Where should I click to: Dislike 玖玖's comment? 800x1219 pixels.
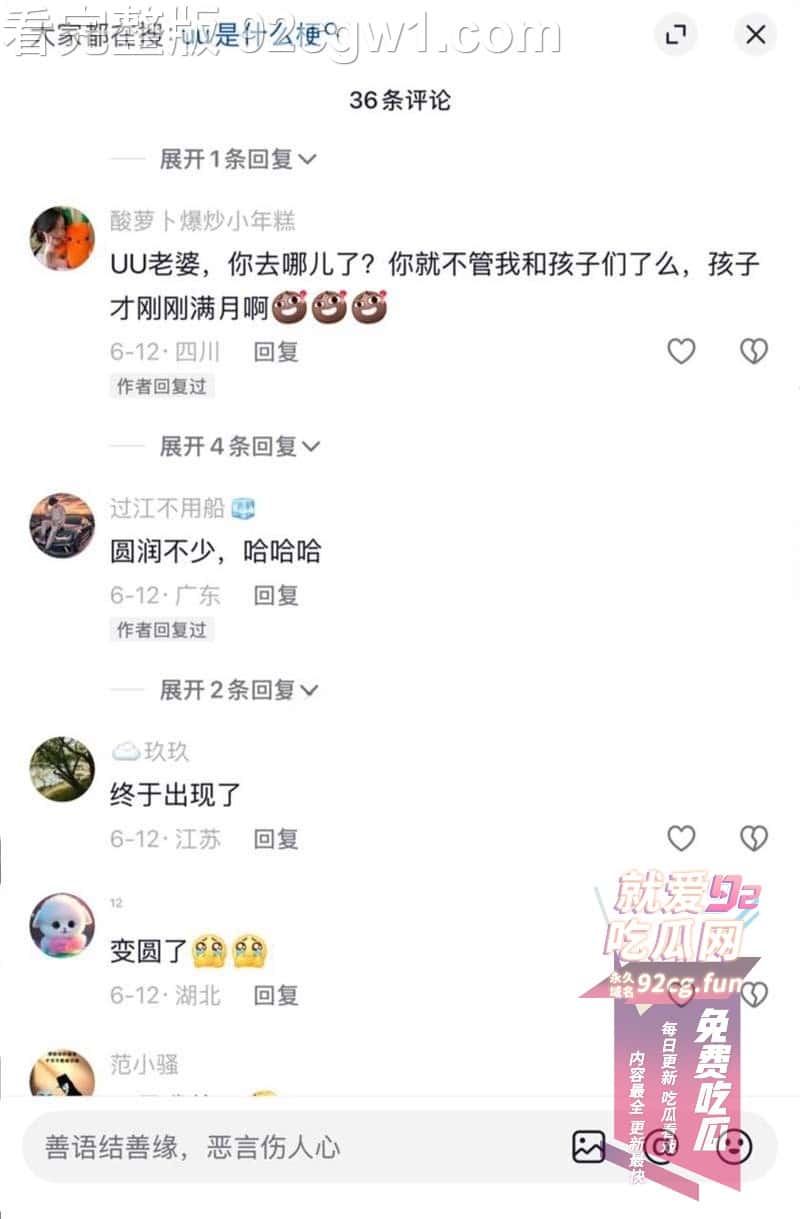(753, 838)
